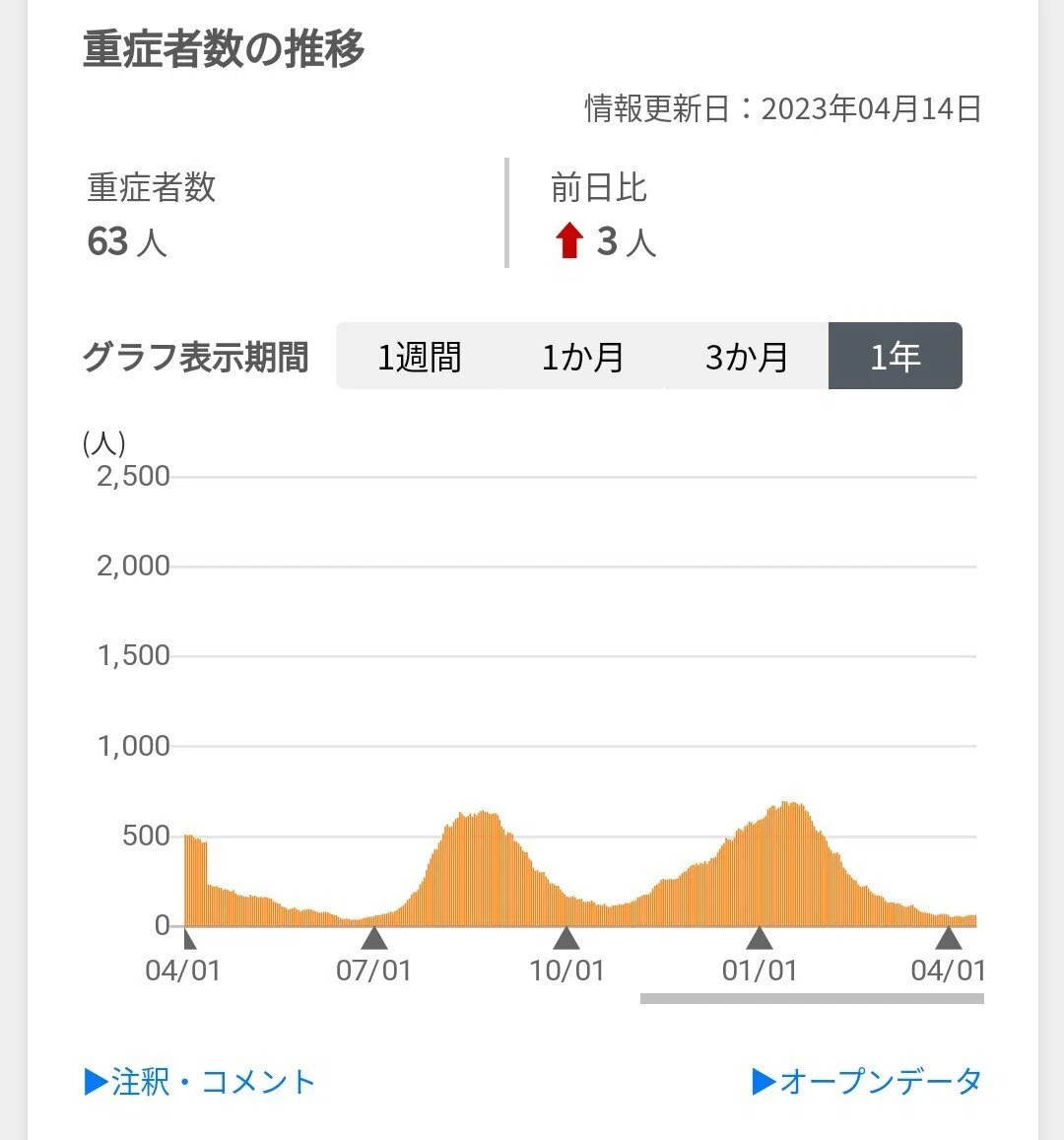
Task: Tap the horizontal scrollbar below the chart
Action: (x=812, y=999)
